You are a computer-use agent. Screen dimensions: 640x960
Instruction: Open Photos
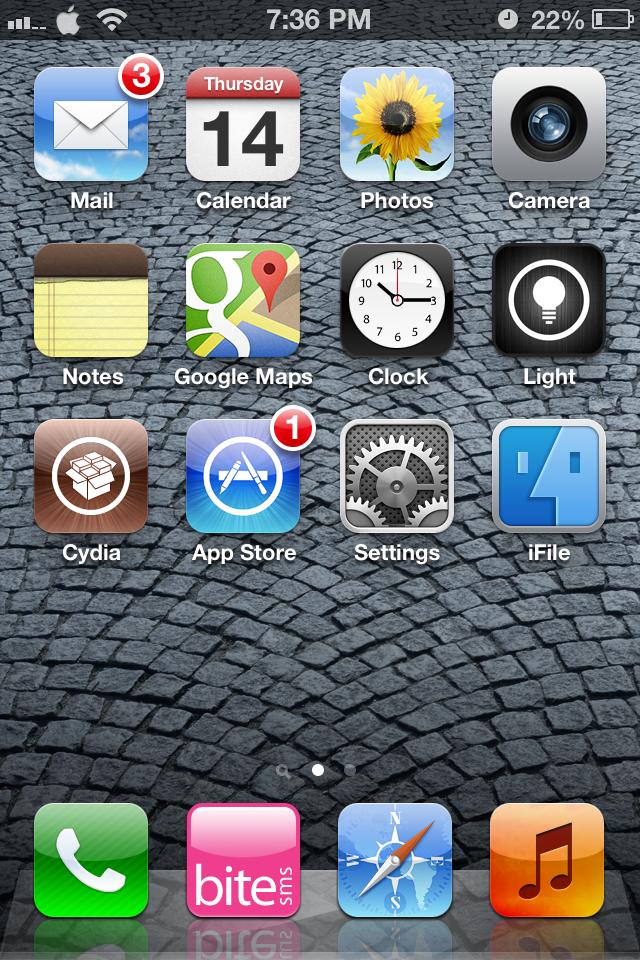click(x=396, y=124)
